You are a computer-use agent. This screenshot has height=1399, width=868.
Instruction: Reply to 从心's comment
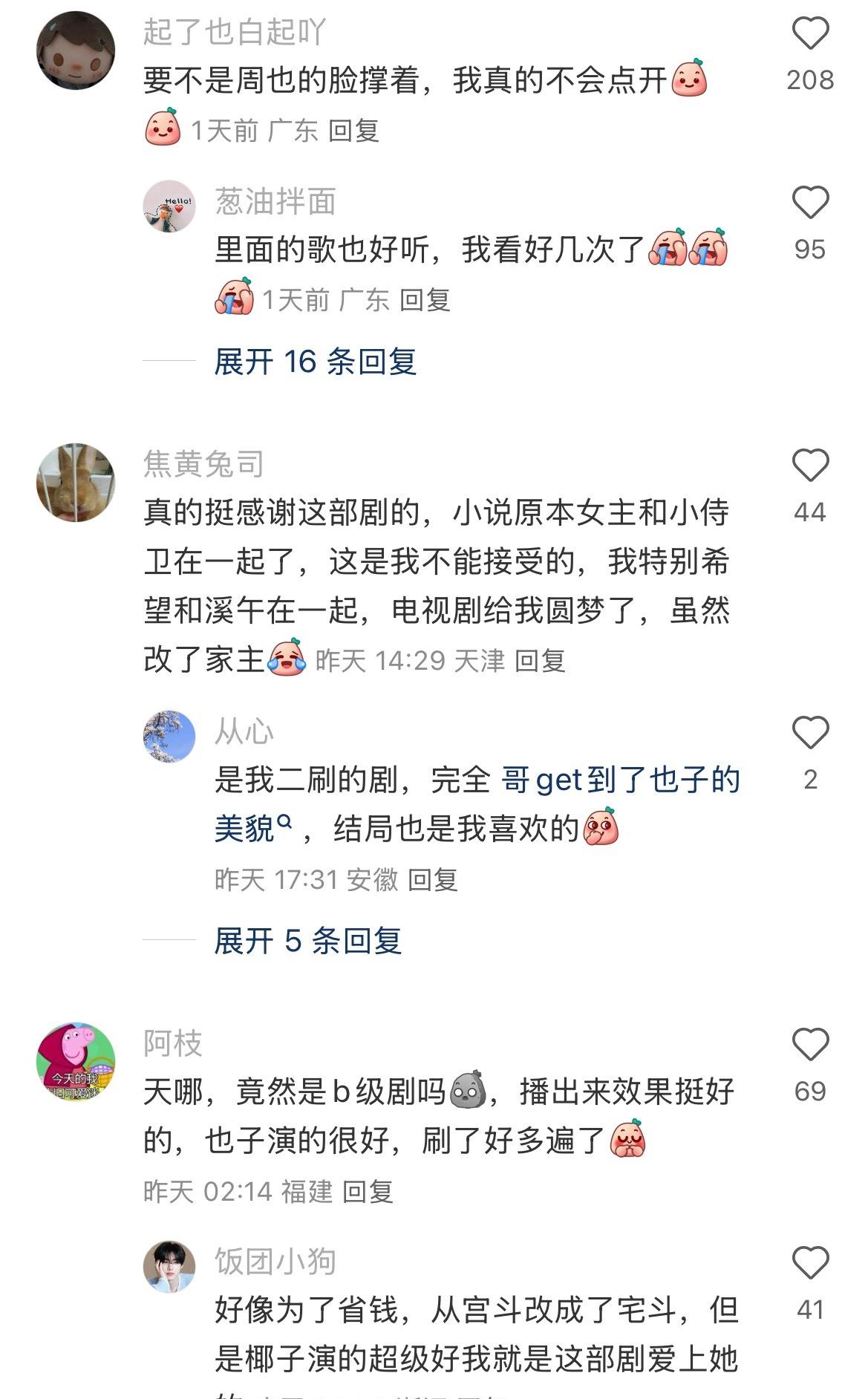(432, 880)
